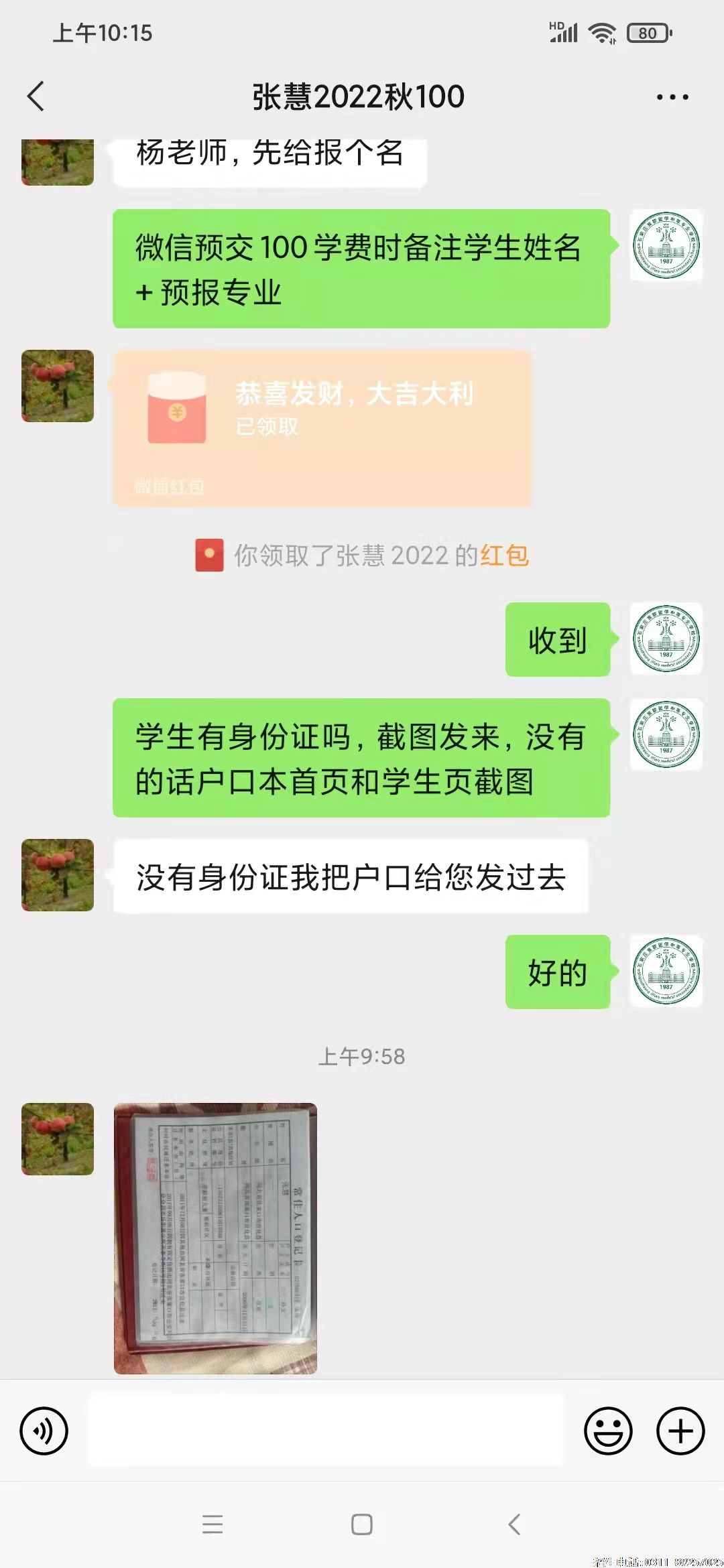Tap the system home button
Screen dimensions: 724x1568
(x=361, y=1524)
